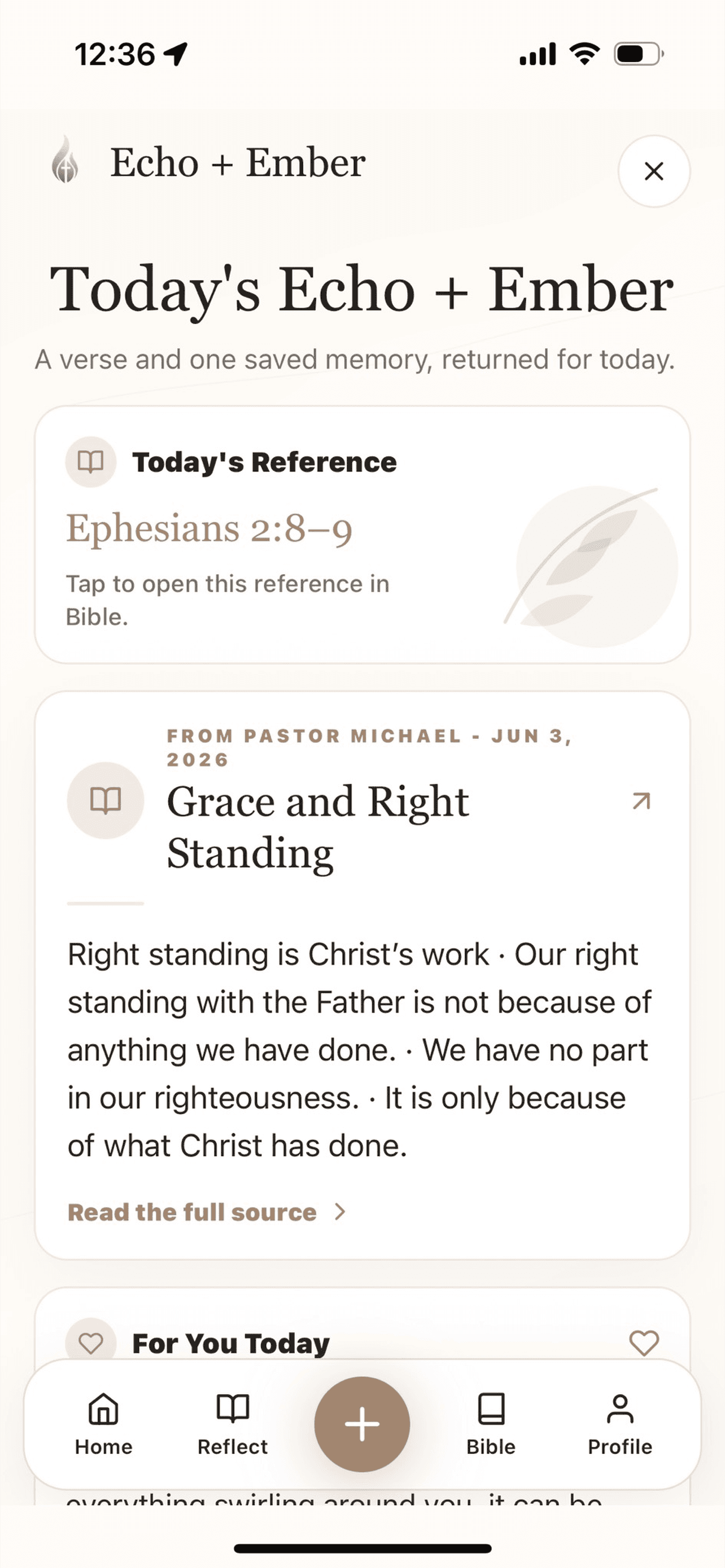Like the For You Today card

click(644, 1343)
